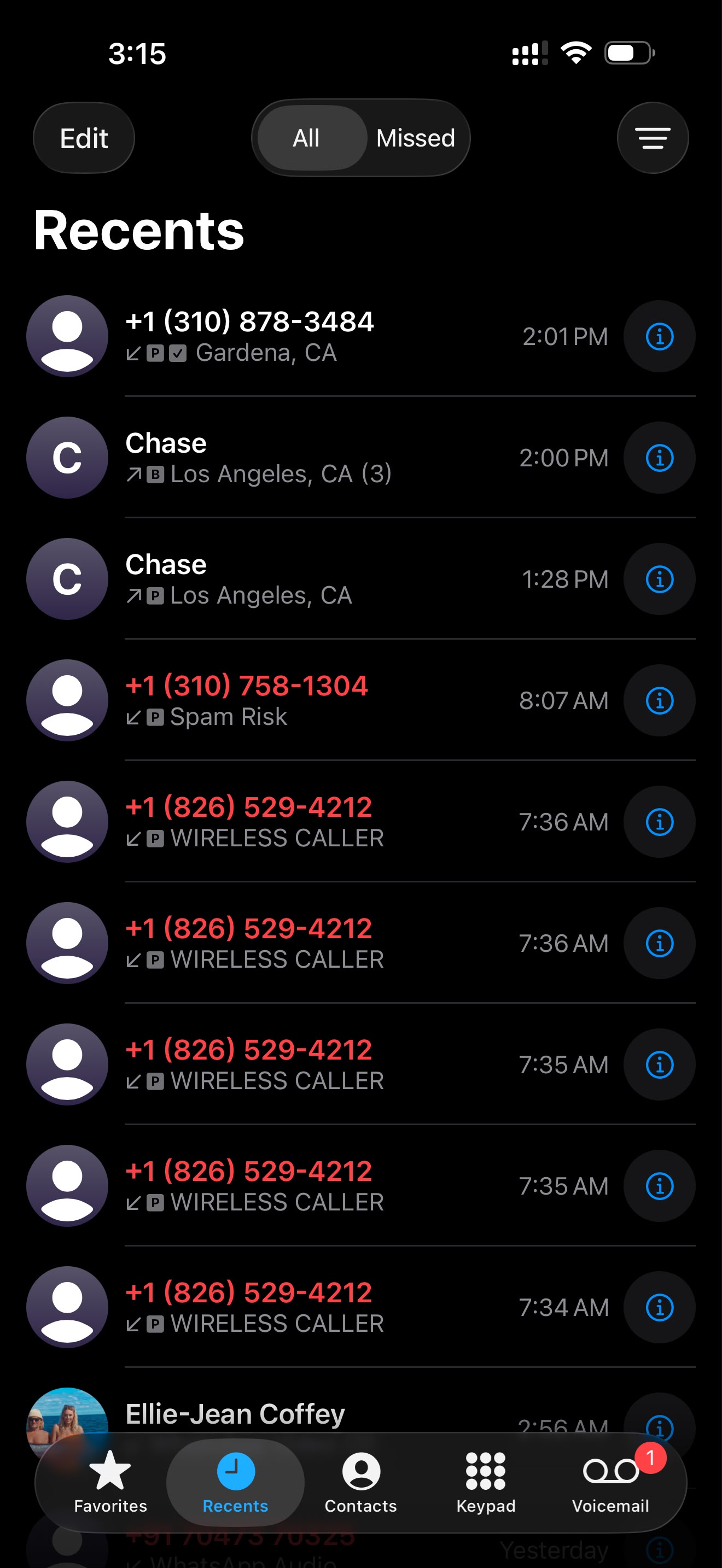Switch to the Missed calls filter
This screenshot has height=1568, width=722.
[416, 138]
